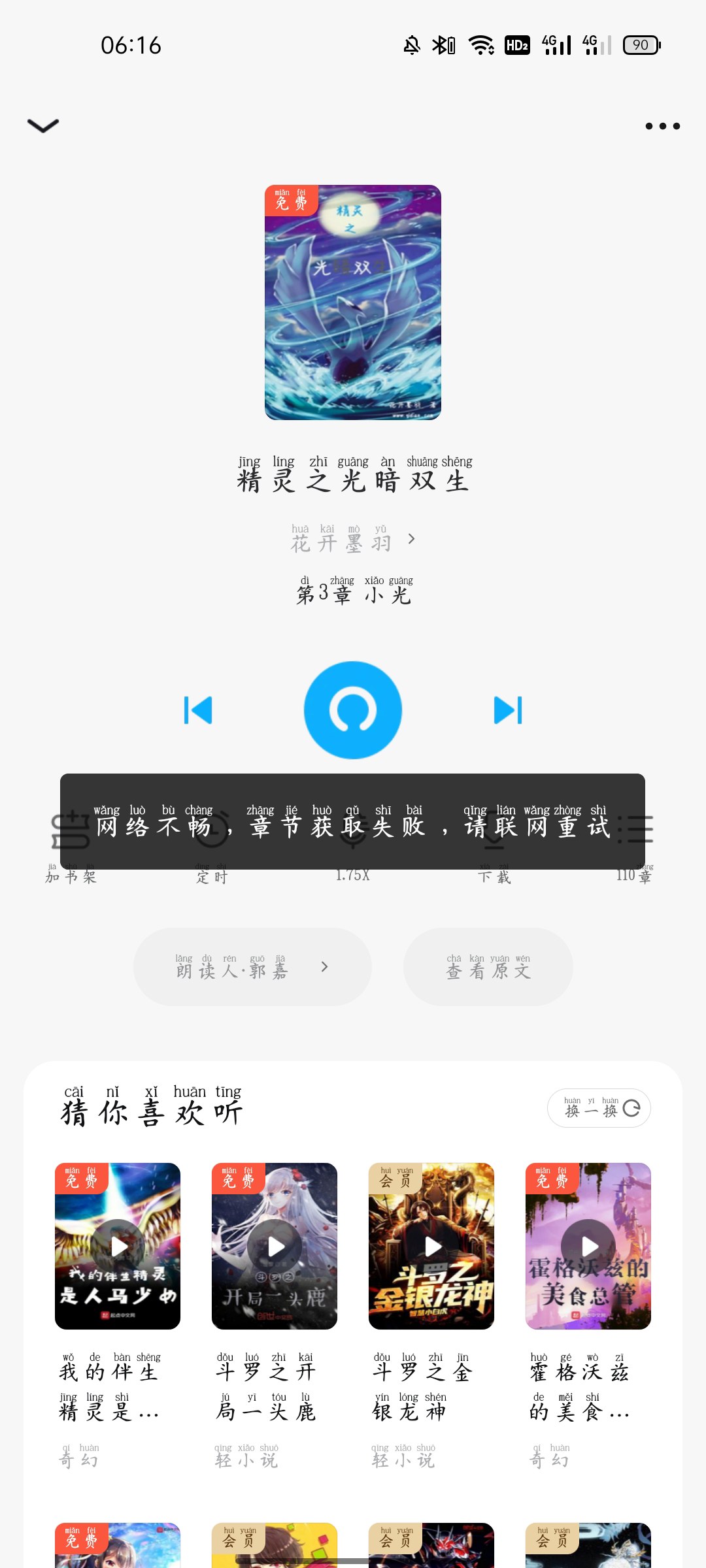The height and width of the screenshot is (1568, 706).
Task: Add the book to bookshelf 加书架
Action: click(71, 846)
